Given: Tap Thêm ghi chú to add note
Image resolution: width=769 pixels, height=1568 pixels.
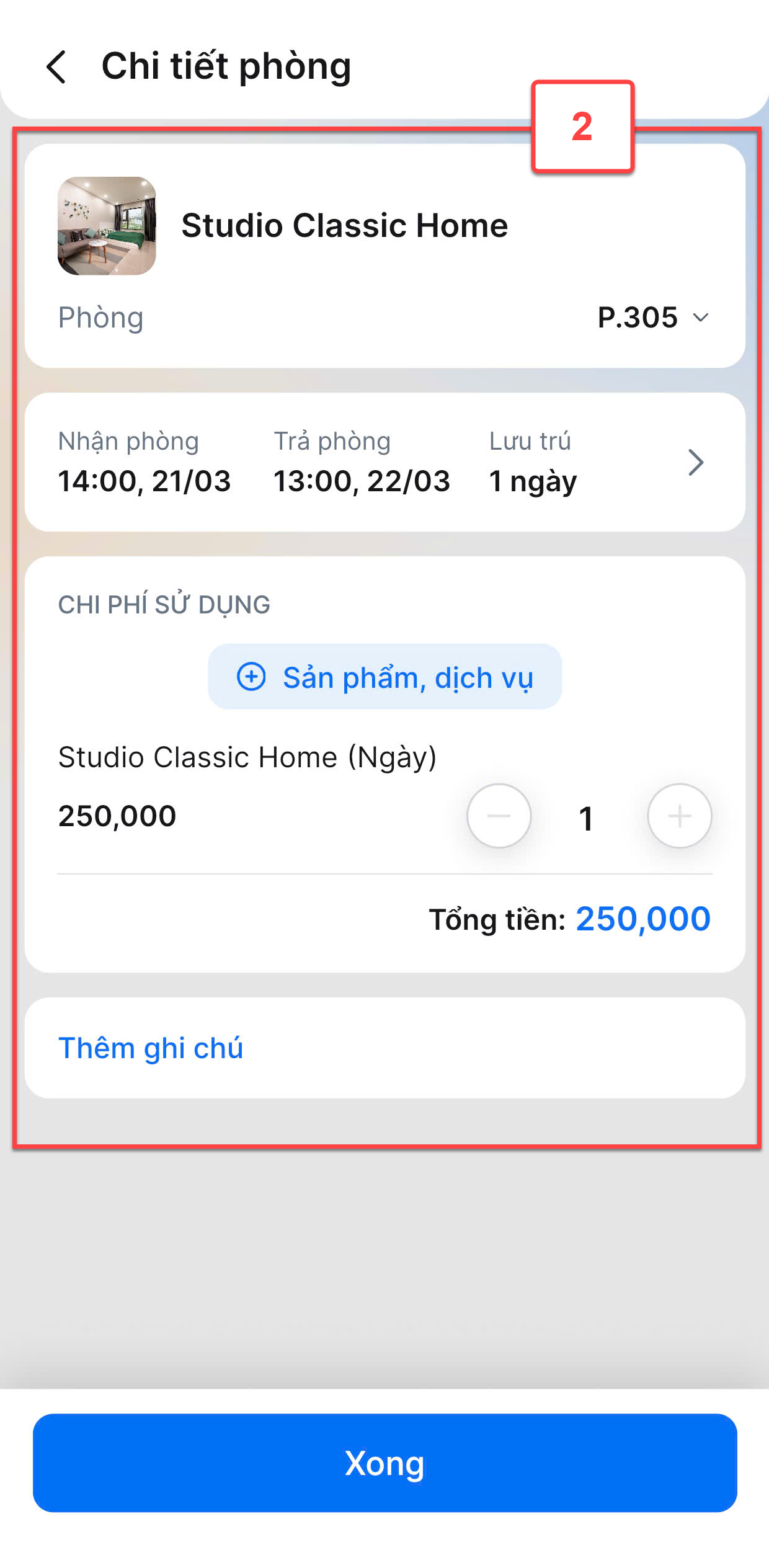Looking at the screenshot, I should 151,1048.
